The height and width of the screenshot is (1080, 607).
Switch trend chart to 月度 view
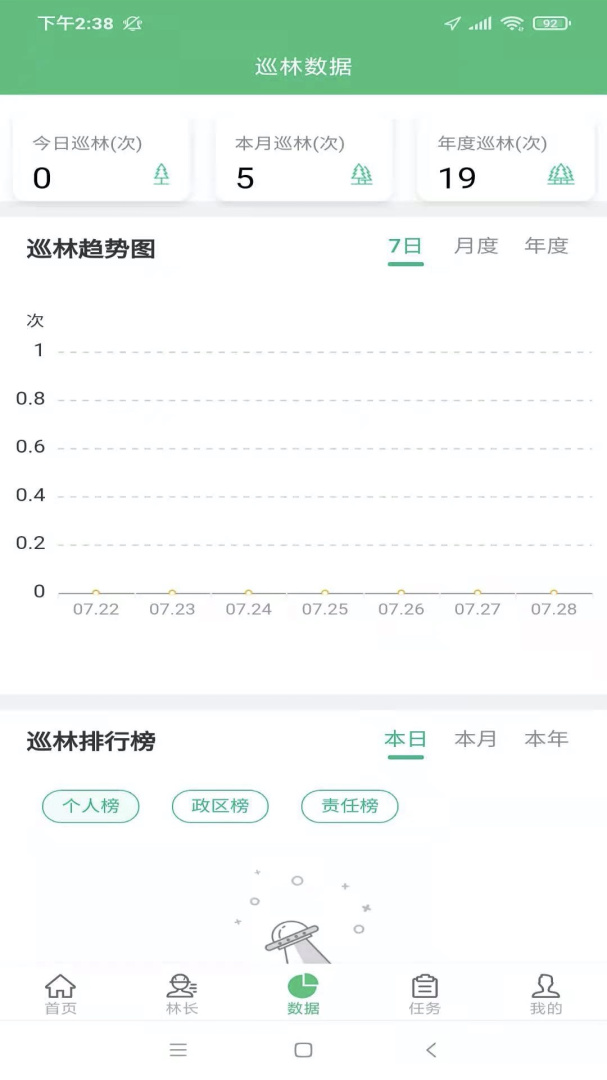475,246
